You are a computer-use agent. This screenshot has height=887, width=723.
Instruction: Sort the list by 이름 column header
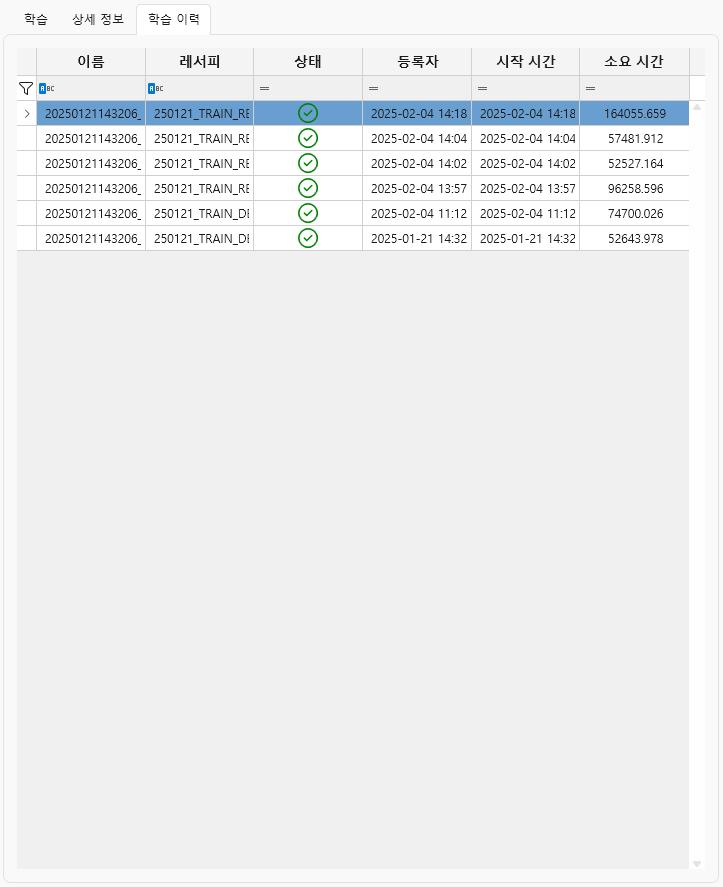coord(91,62)
